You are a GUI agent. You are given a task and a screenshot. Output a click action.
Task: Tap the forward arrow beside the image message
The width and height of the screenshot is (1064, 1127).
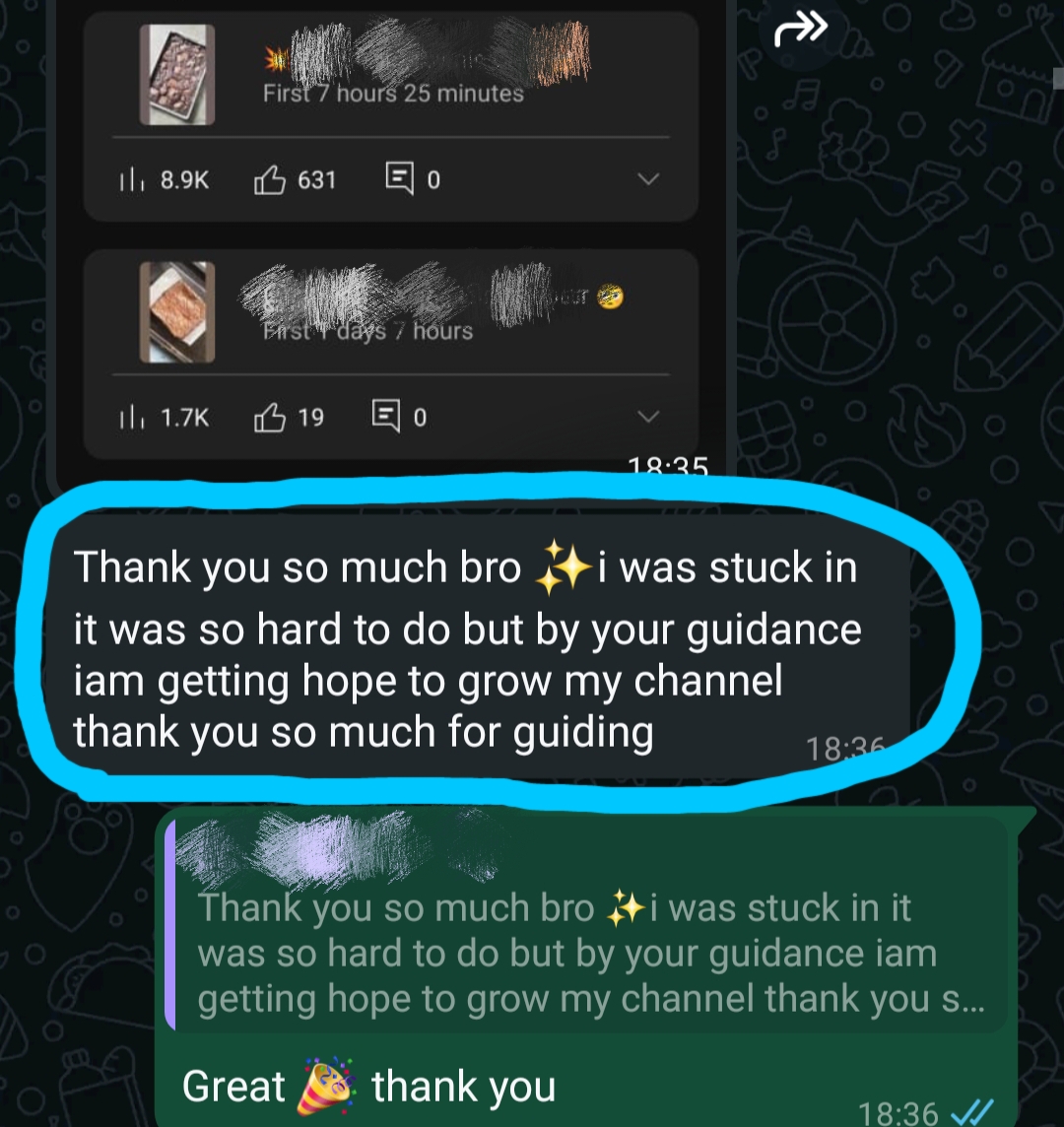click(800, 33)
